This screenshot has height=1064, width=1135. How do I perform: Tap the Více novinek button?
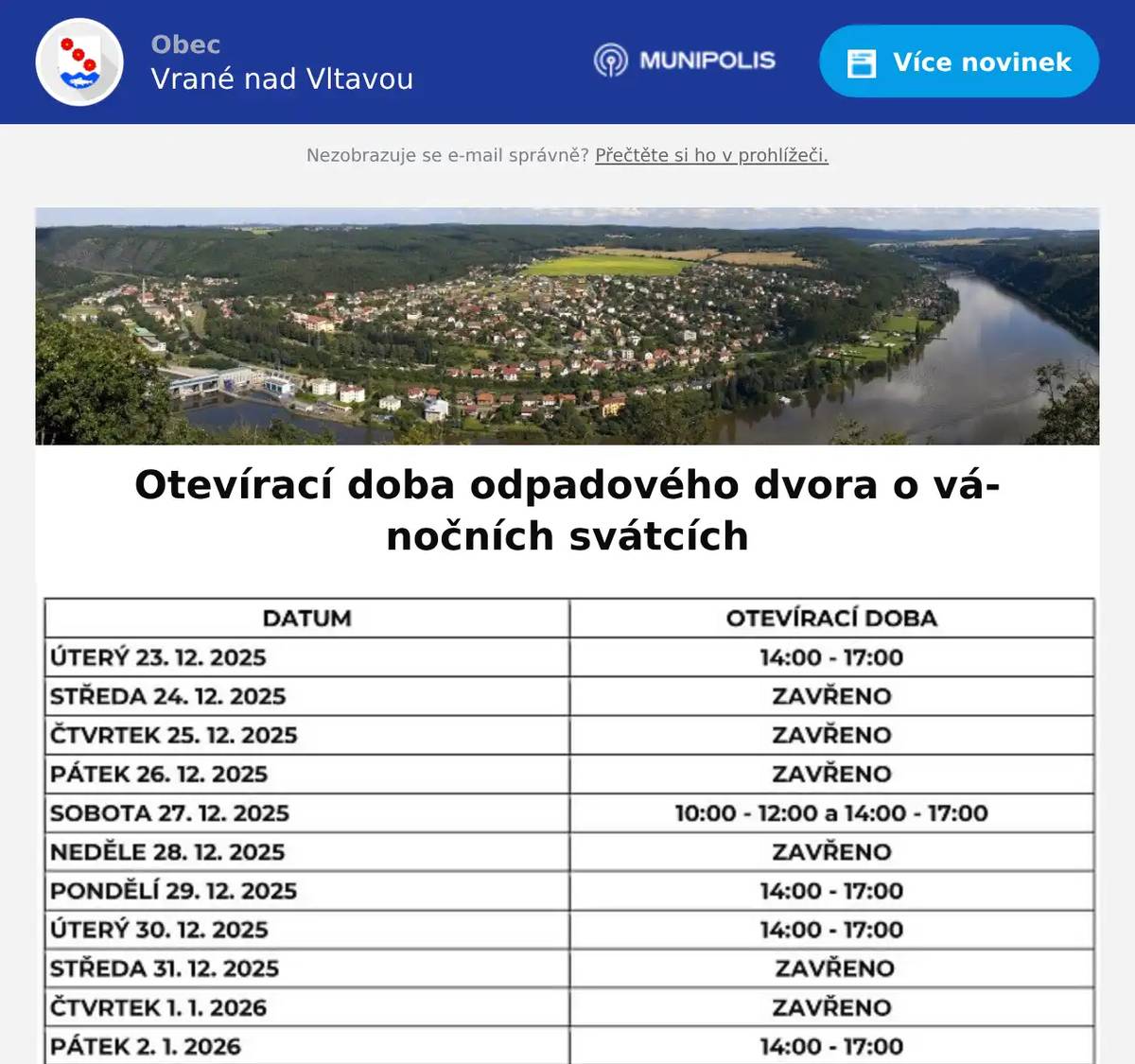(958, 62)
